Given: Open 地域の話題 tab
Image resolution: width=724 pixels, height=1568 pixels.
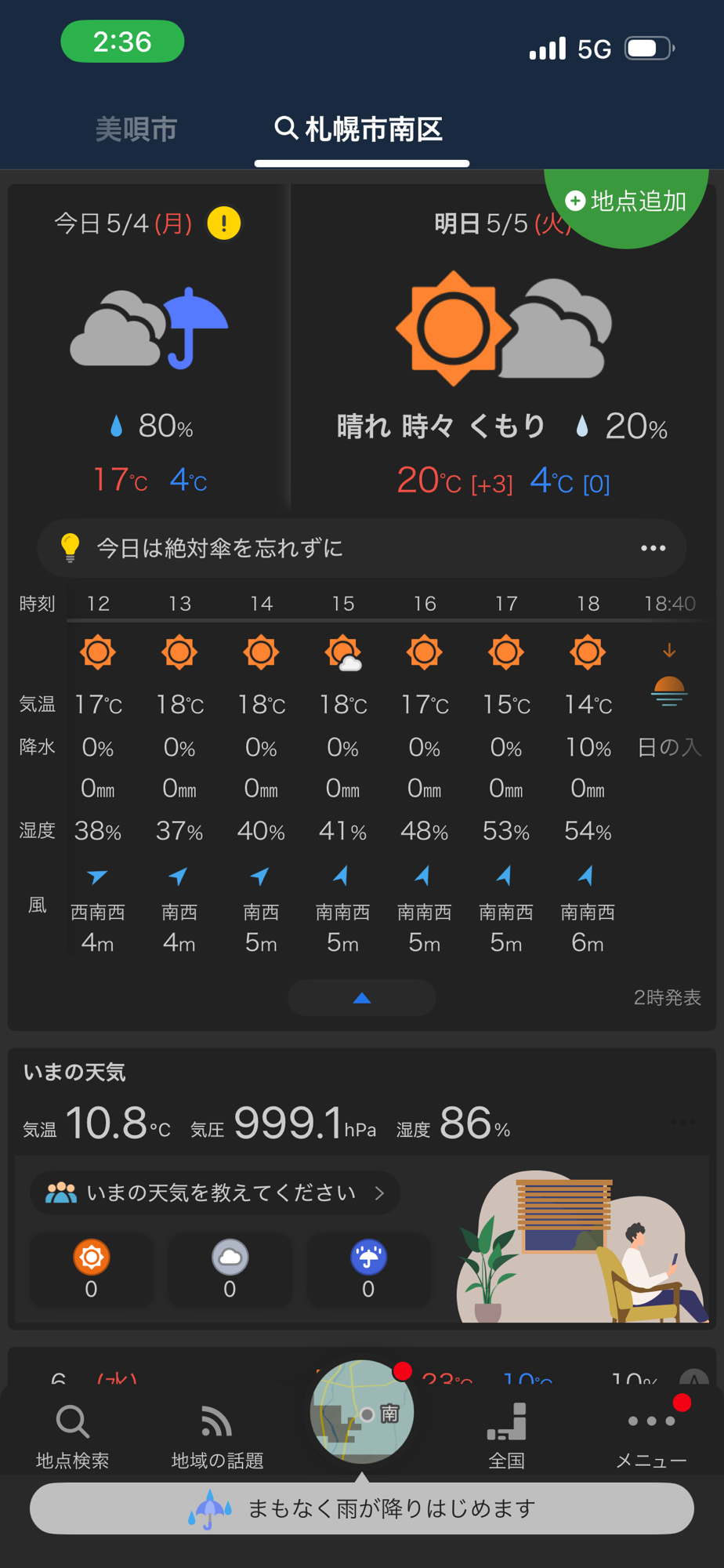Looking at the screenshot, I should click(x=217, y=1436).
